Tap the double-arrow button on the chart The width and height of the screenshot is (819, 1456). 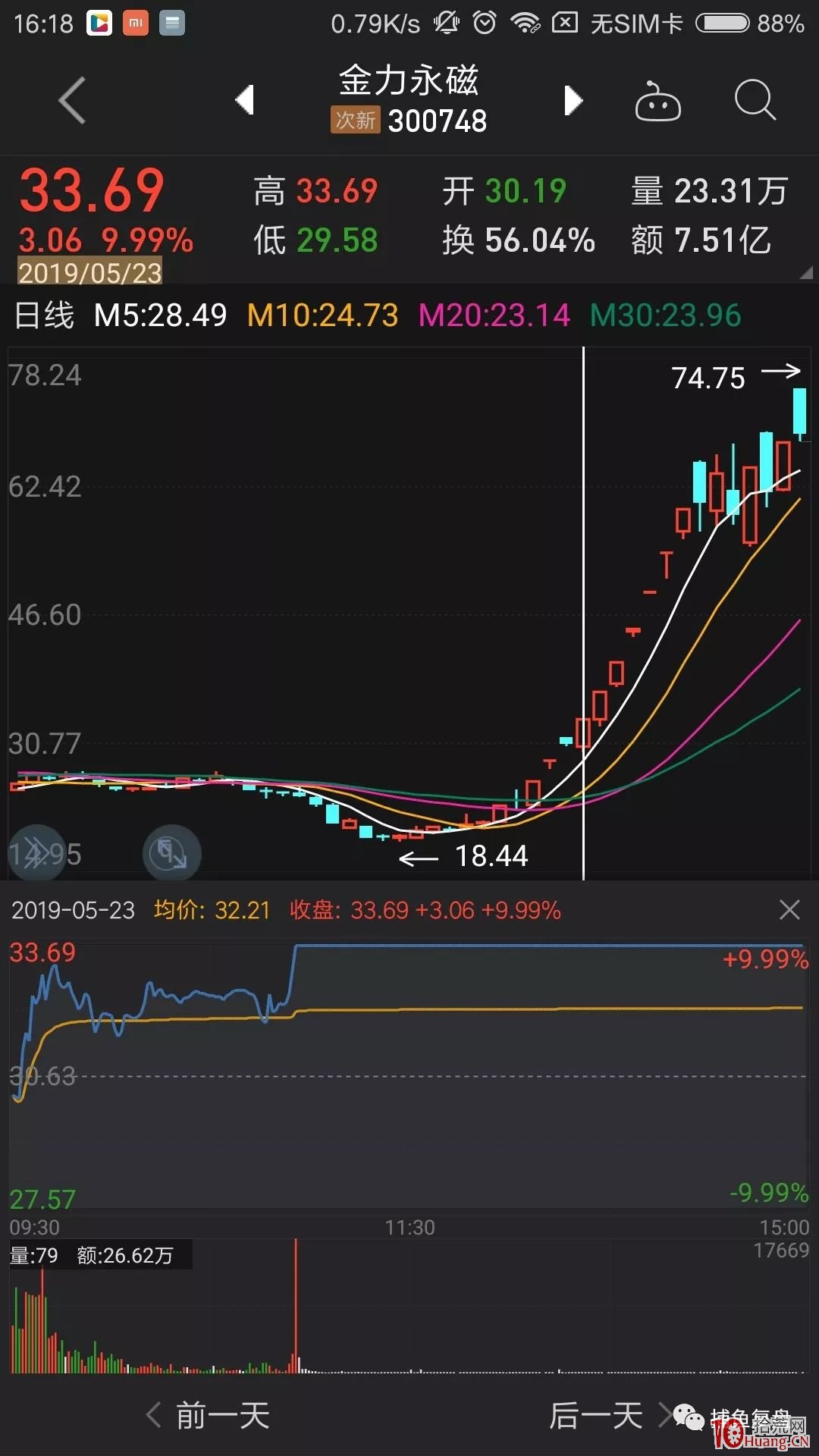[x=36, y=852]
